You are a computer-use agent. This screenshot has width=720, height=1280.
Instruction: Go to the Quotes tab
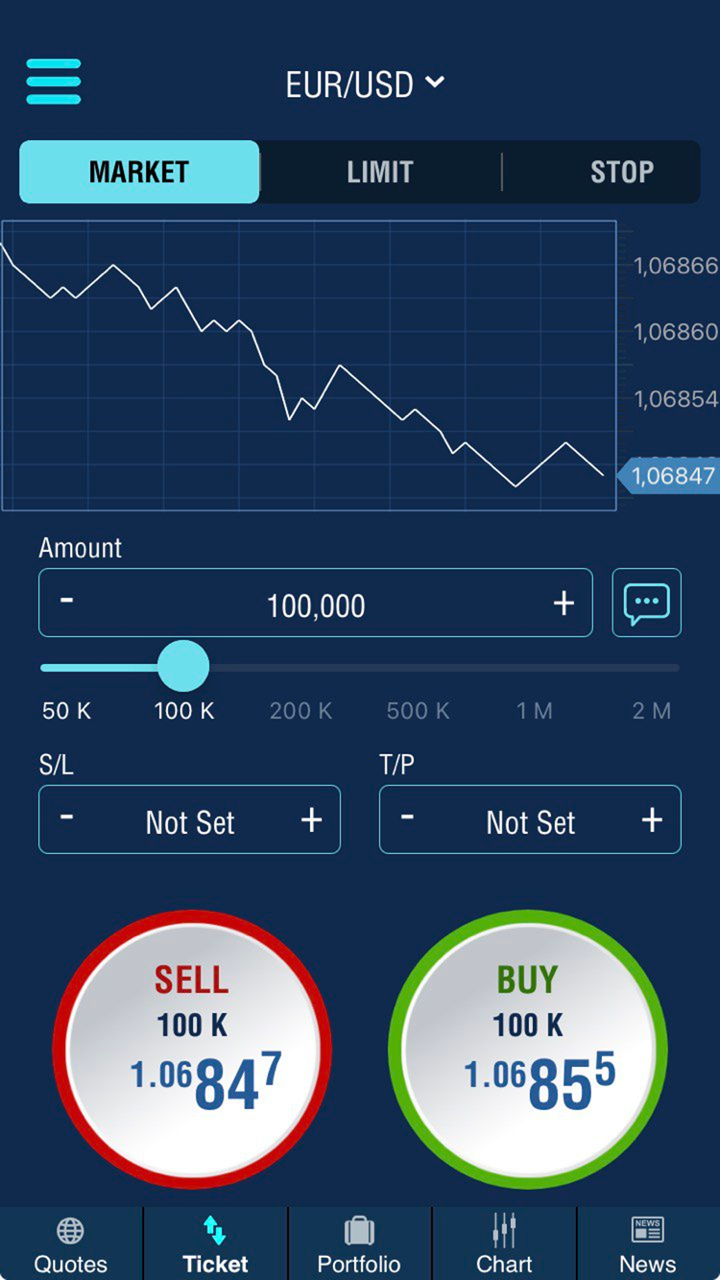(x=71, y=1244)
